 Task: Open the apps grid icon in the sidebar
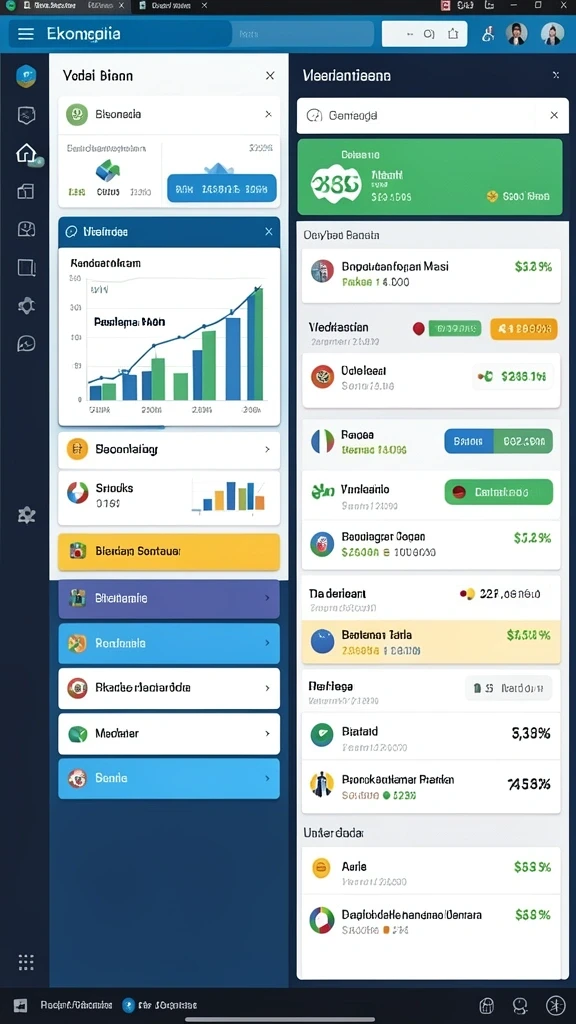pyautogui.click(x=25, y=962)
